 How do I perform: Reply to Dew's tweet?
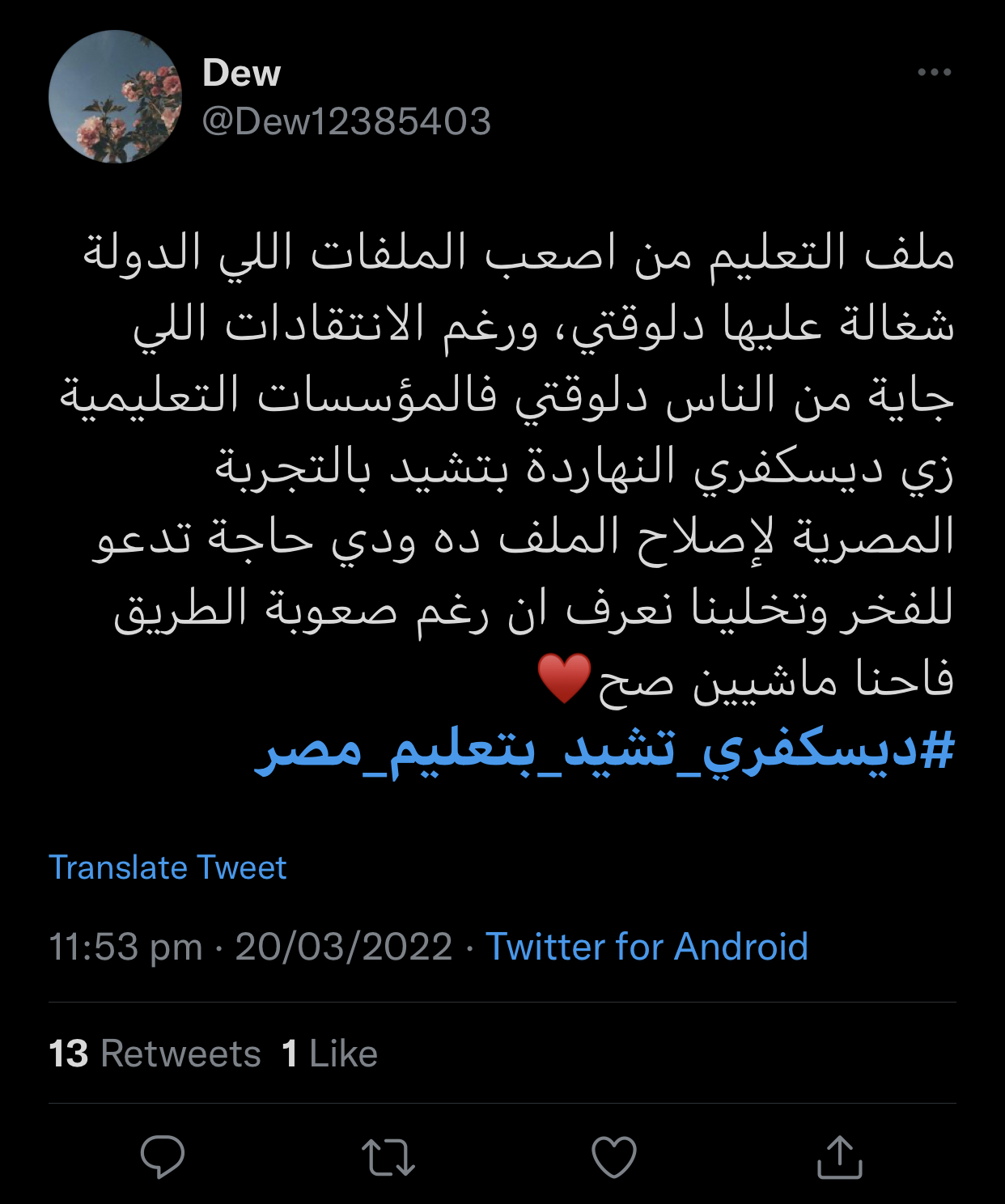coord(163,1156)
